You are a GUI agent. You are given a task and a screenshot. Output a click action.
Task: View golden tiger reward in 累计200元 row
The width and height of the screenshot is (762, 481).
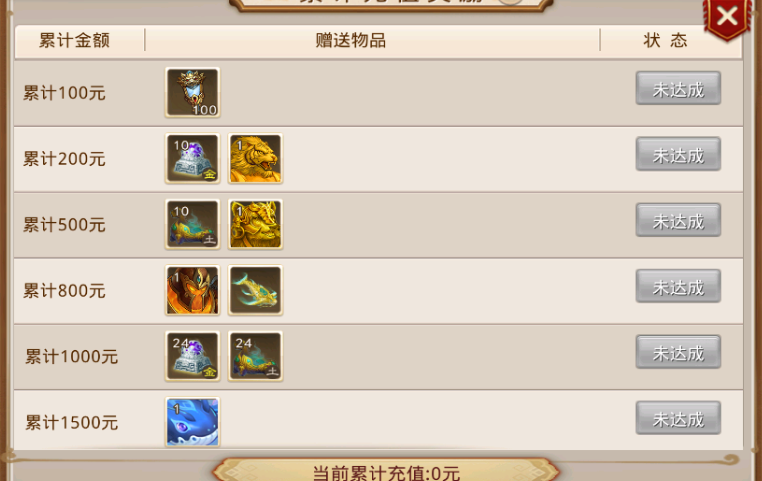(x=255, y=159)
